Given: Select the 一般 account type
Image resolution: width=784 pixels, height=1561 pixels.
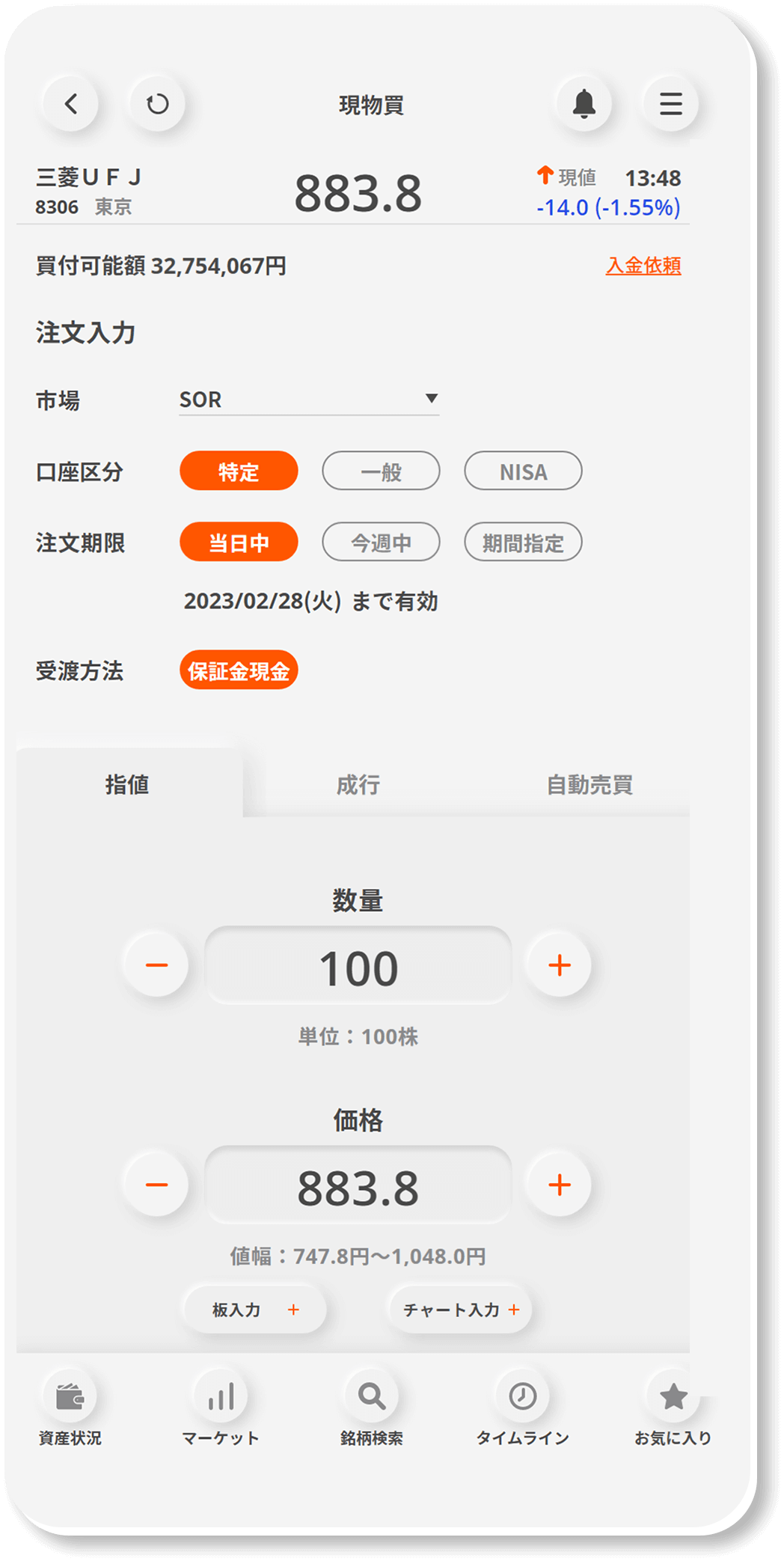Looking at the screenshot, I should [x=381, y=471].
